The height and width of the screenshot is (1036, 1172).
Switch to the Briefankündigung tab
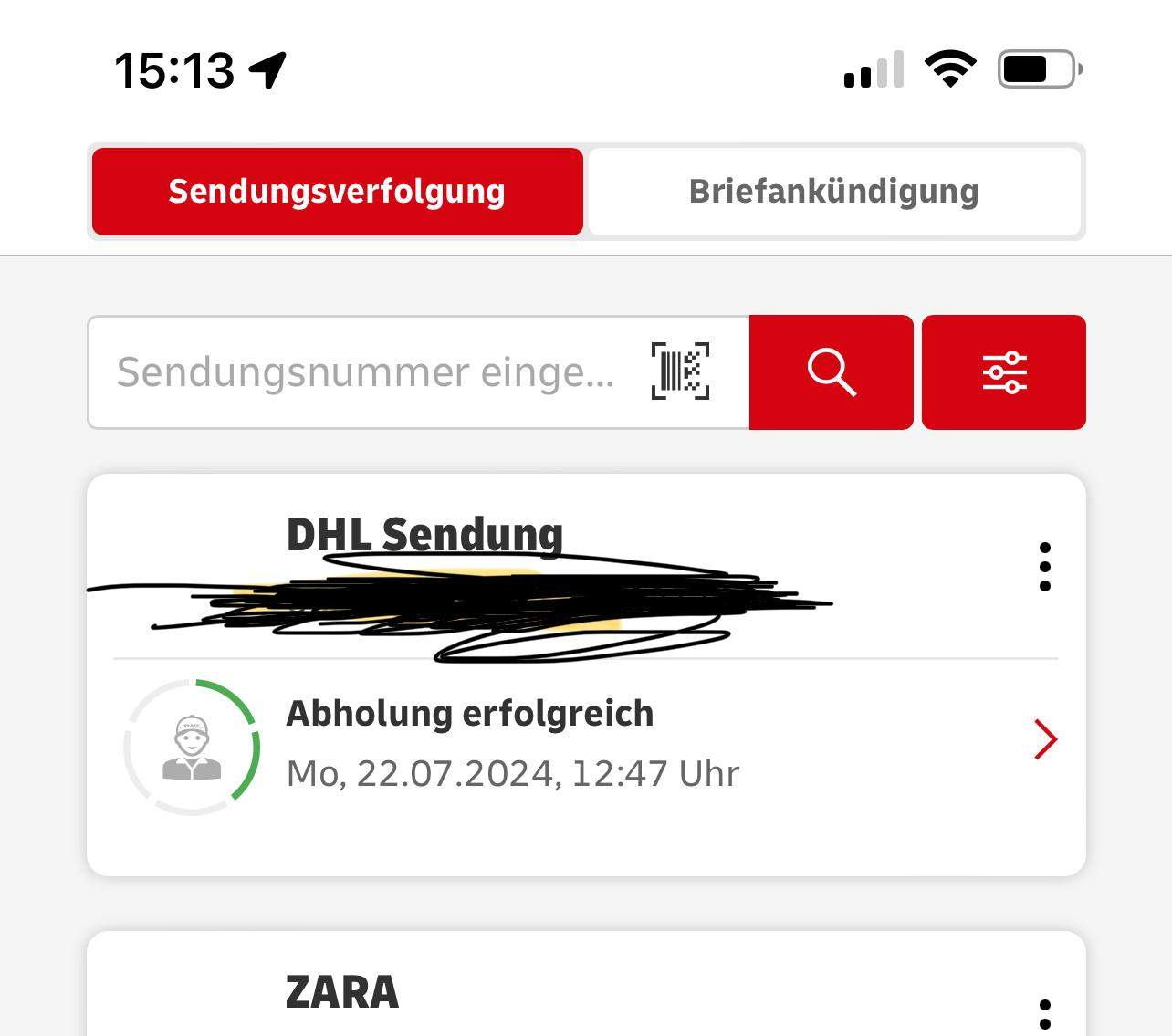833,192
